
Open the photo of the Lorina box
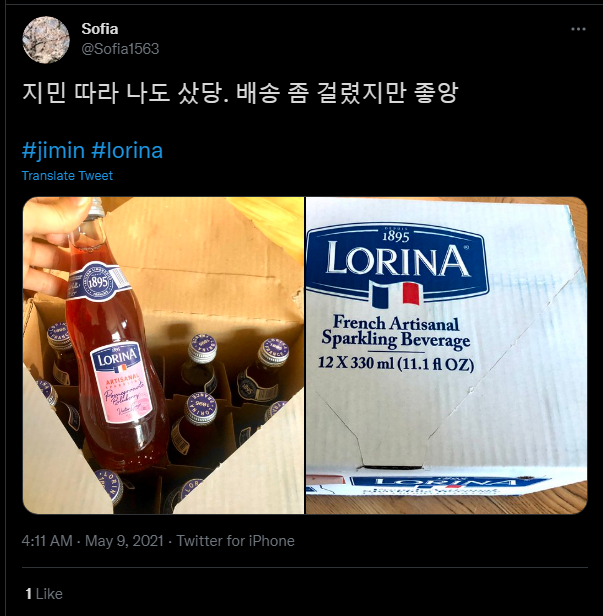(x=445, y=355)
